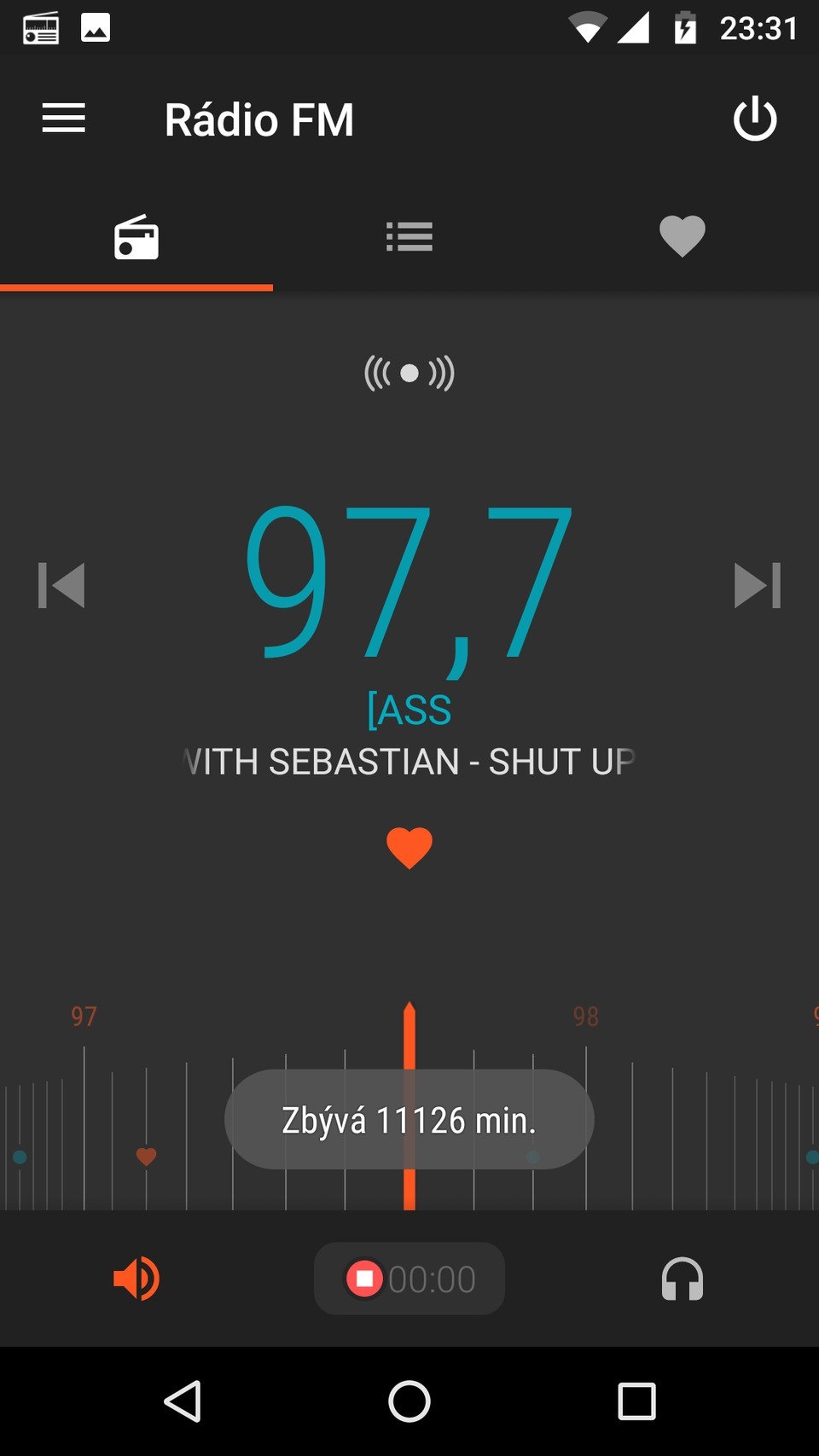Open recent apps from navigation bar
The height and width of the screenshot is (1456, 819).
click(x=636, y=1401)
